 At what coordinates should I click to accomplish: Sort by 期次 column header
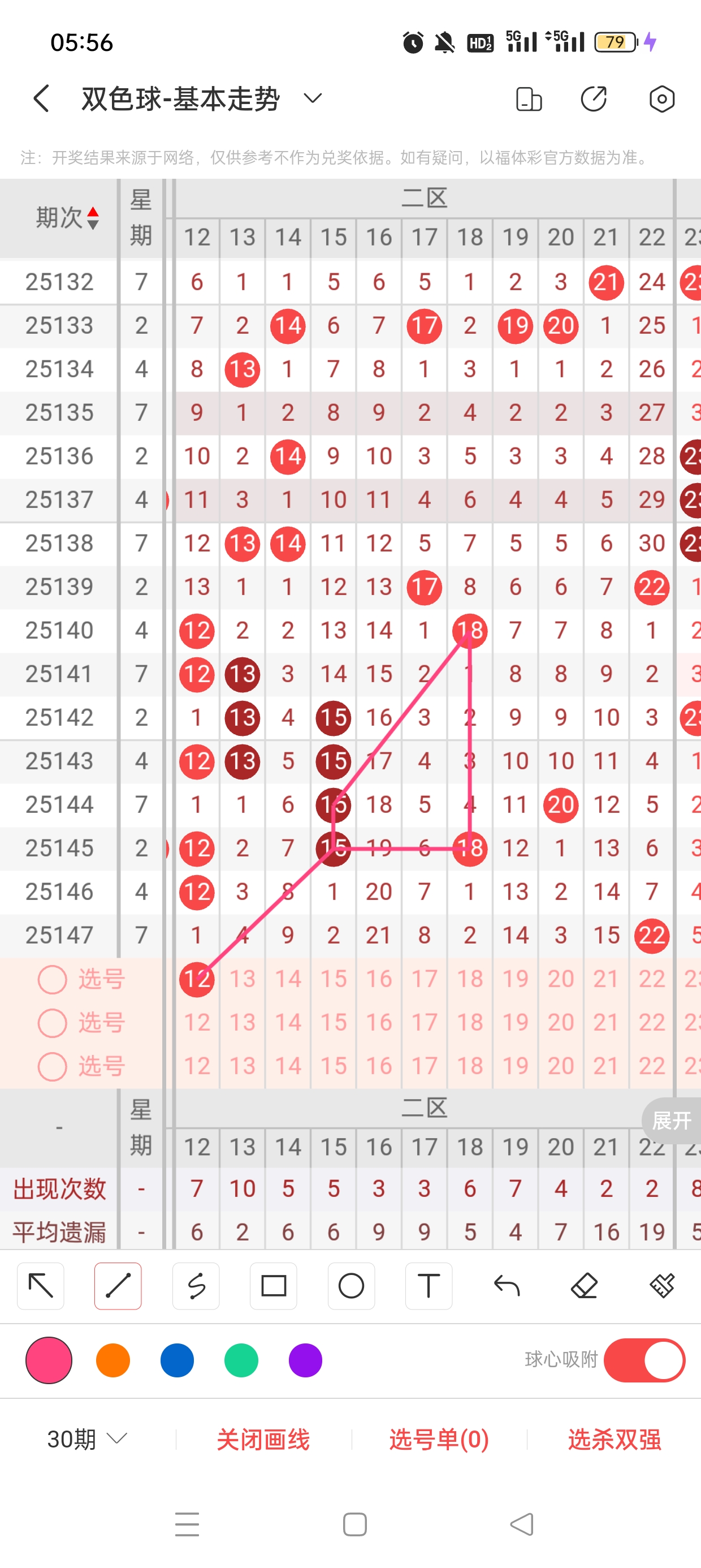click(x=67, y=217)
